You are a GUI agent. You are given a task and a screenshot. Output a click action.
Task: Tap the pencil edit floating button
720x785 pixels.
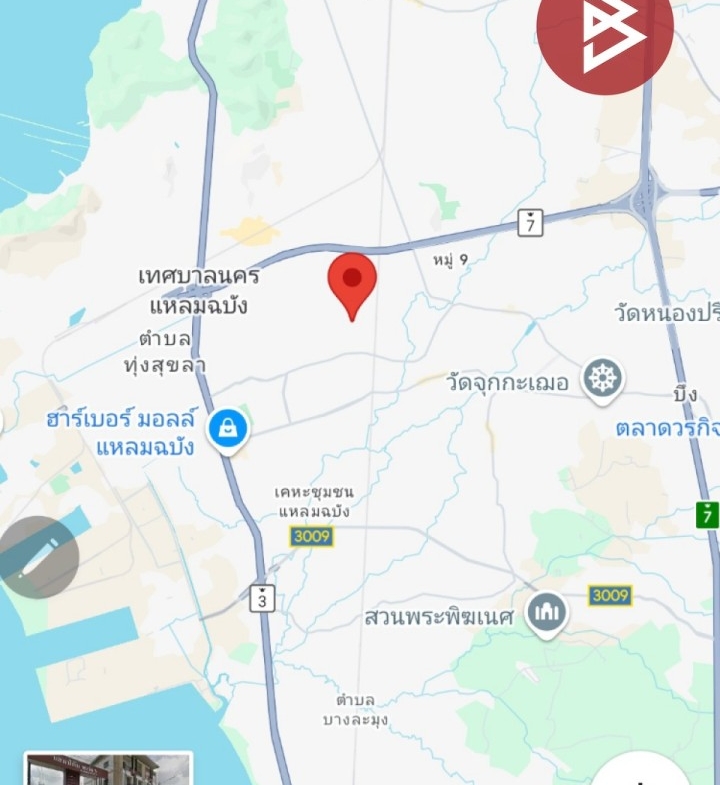coord(38,558)
